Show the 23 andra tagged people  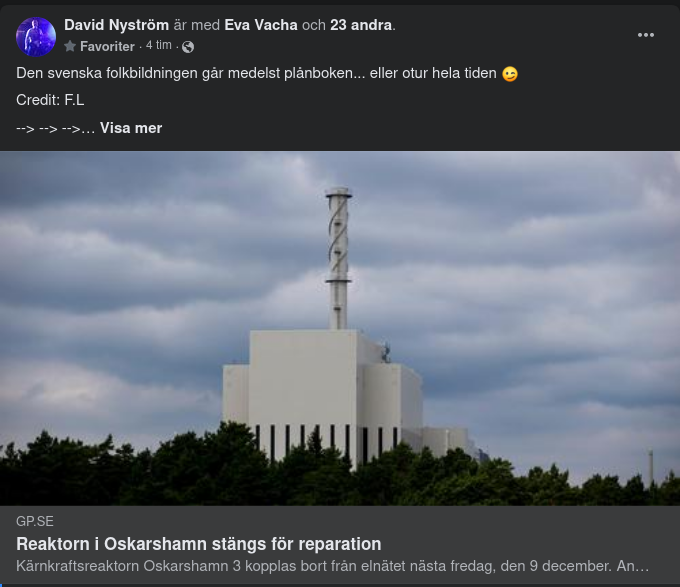(x=361, y=25)
